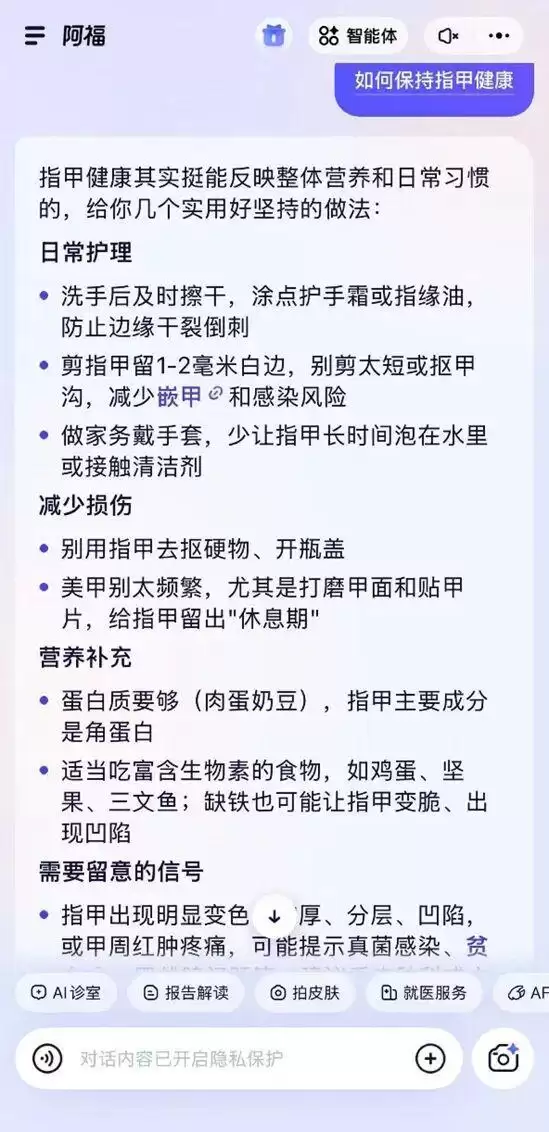Open the camera button

click(503, 1058)
